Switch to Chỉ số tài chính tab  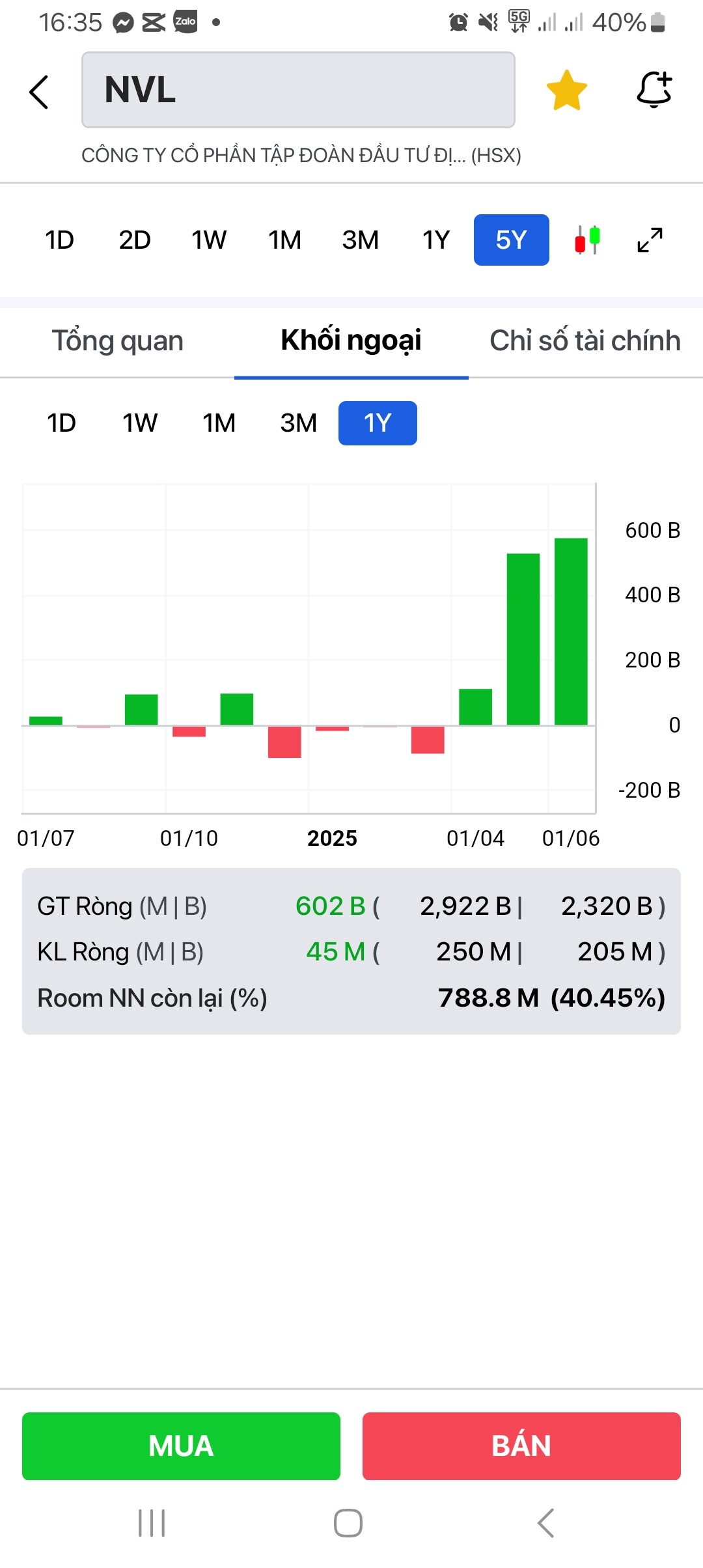[585, 341]
